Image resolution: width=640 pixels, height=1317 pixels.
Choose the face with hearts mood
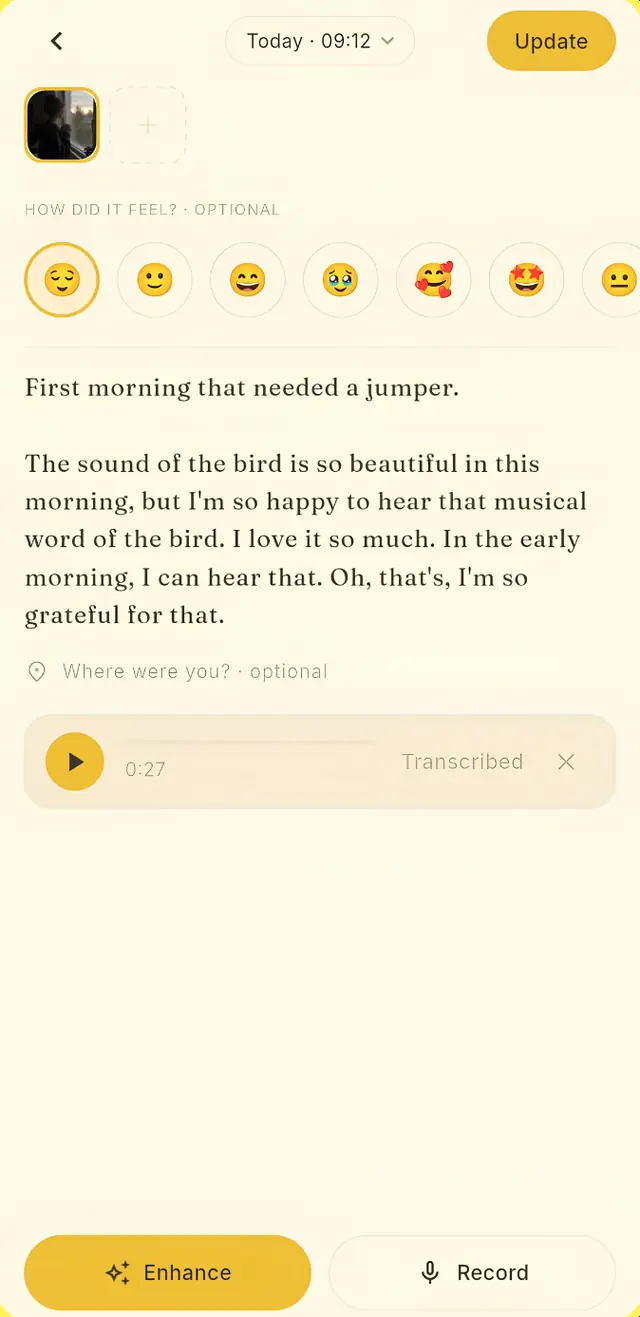[434, 280]
